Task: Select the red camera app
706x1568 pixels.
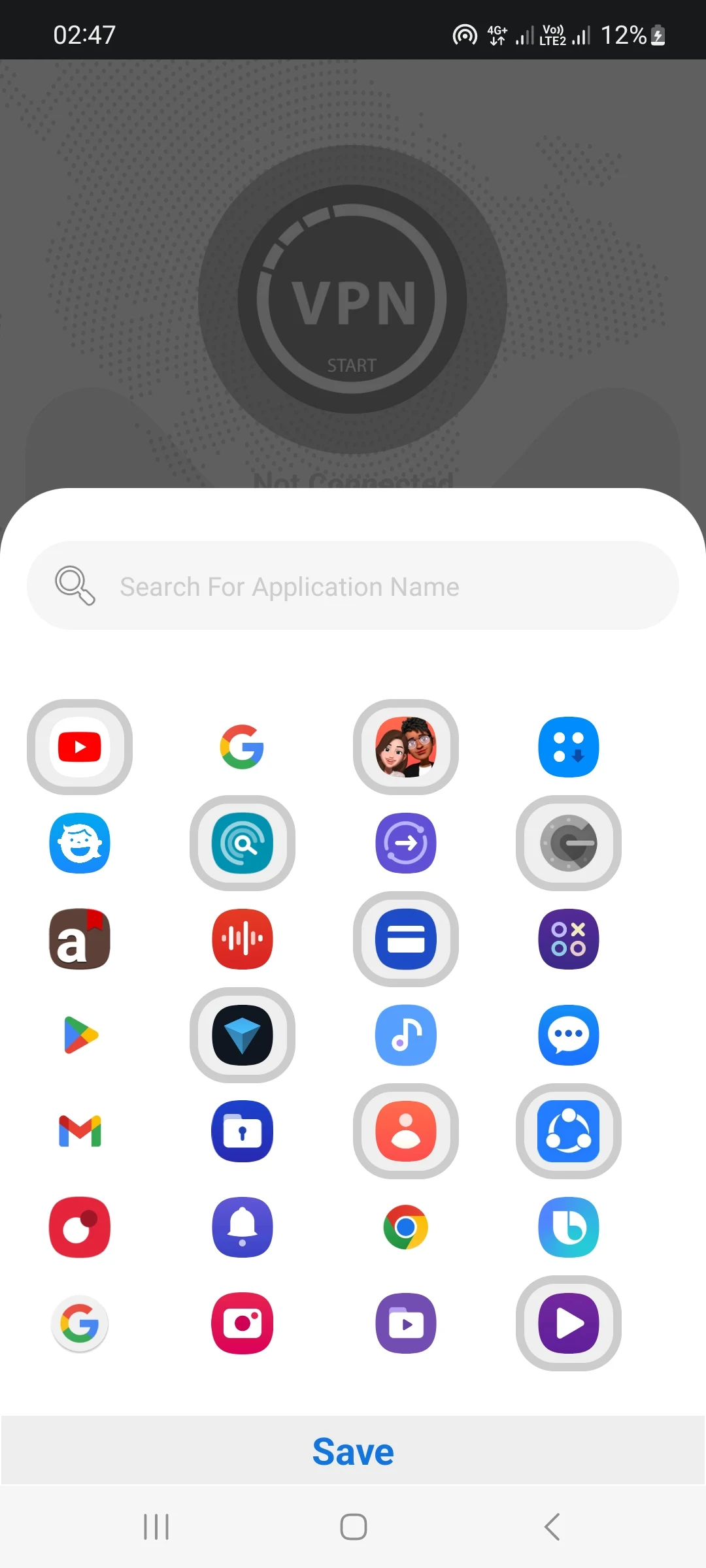Action: (x=243, y=1323)
